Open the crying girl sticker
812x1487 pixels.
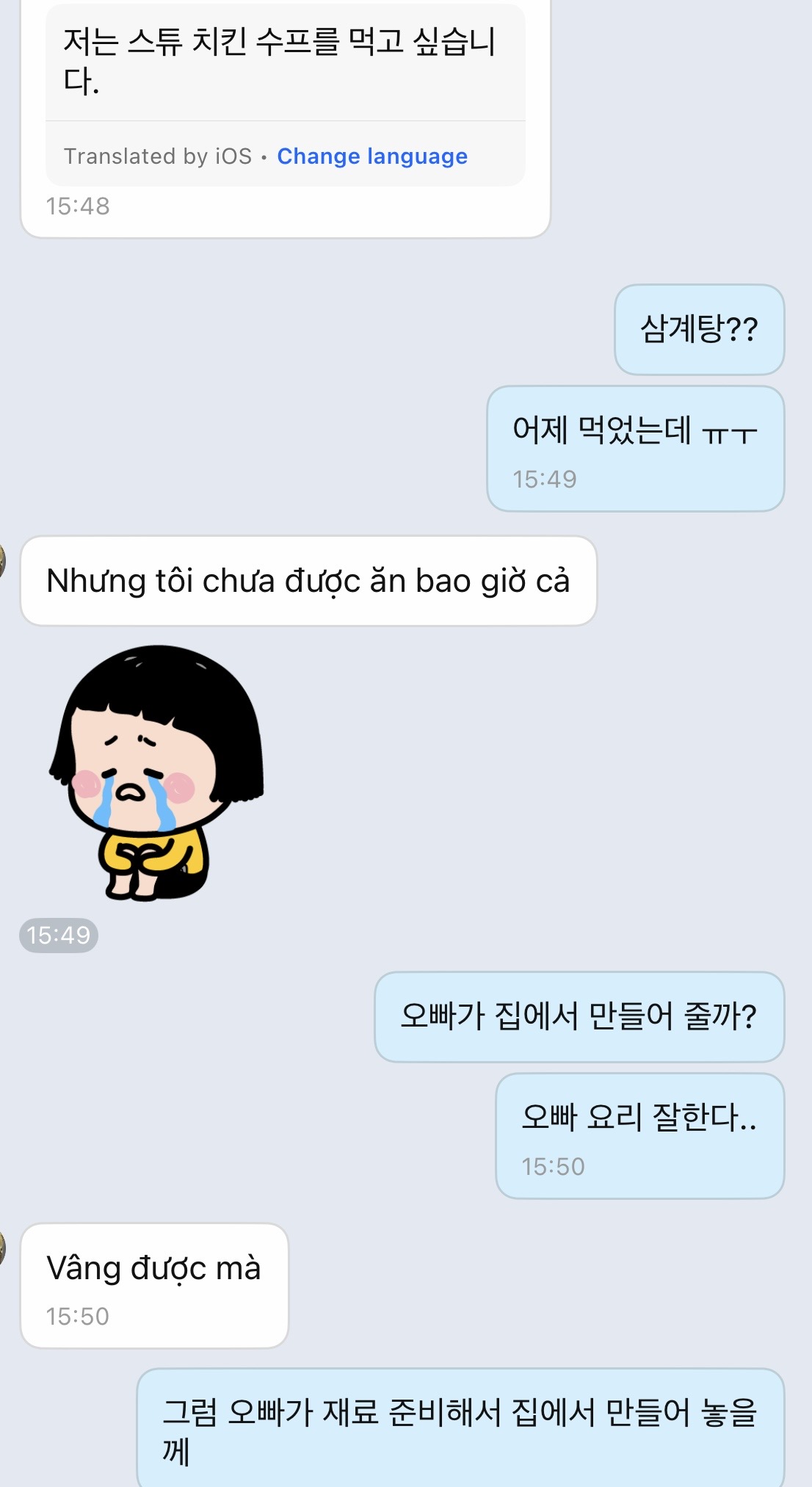point(156,773)
